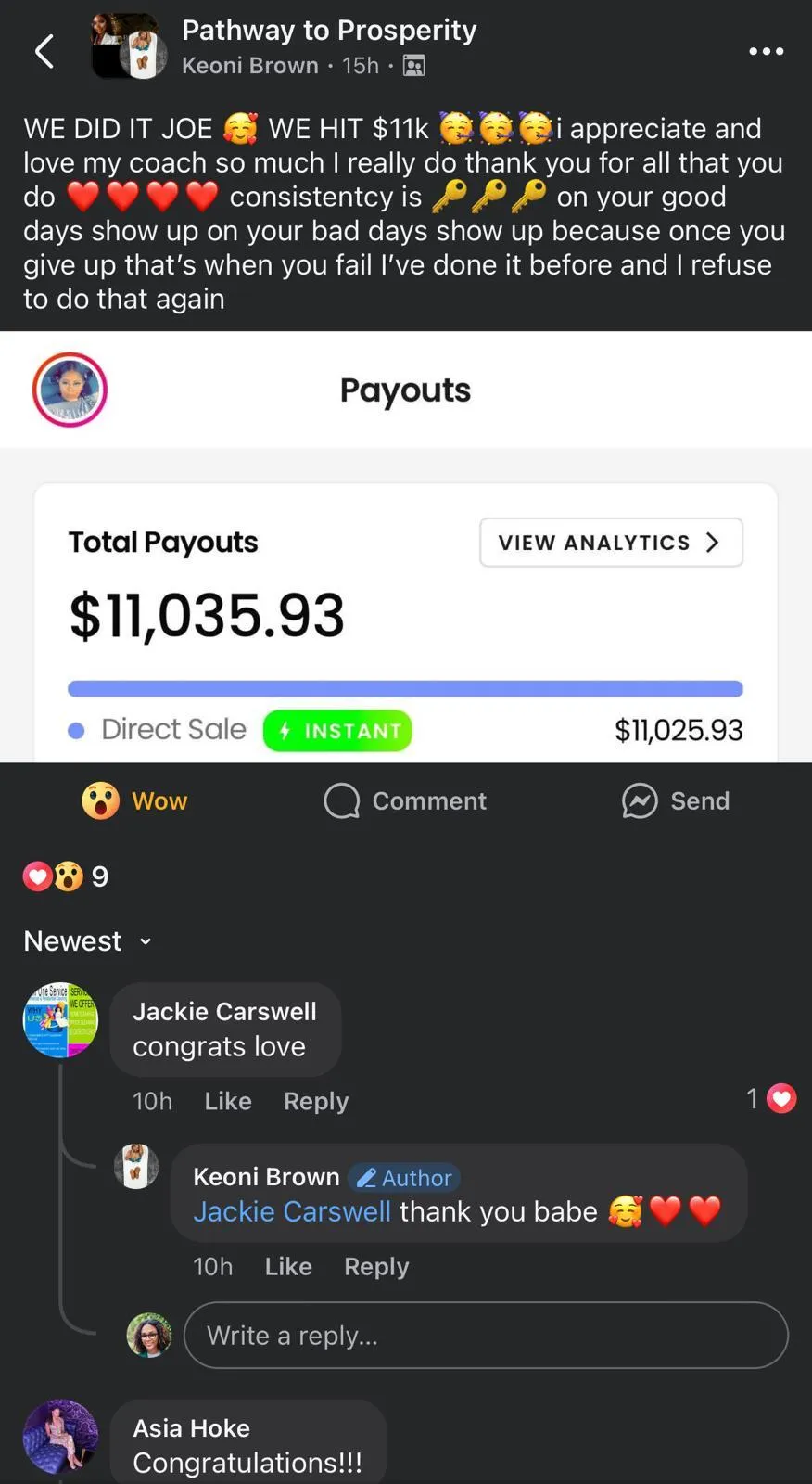This screenshot has width=812, height=1484.
Task: Open Jackie Carswell's profile picture
Action: [60, 1020]
